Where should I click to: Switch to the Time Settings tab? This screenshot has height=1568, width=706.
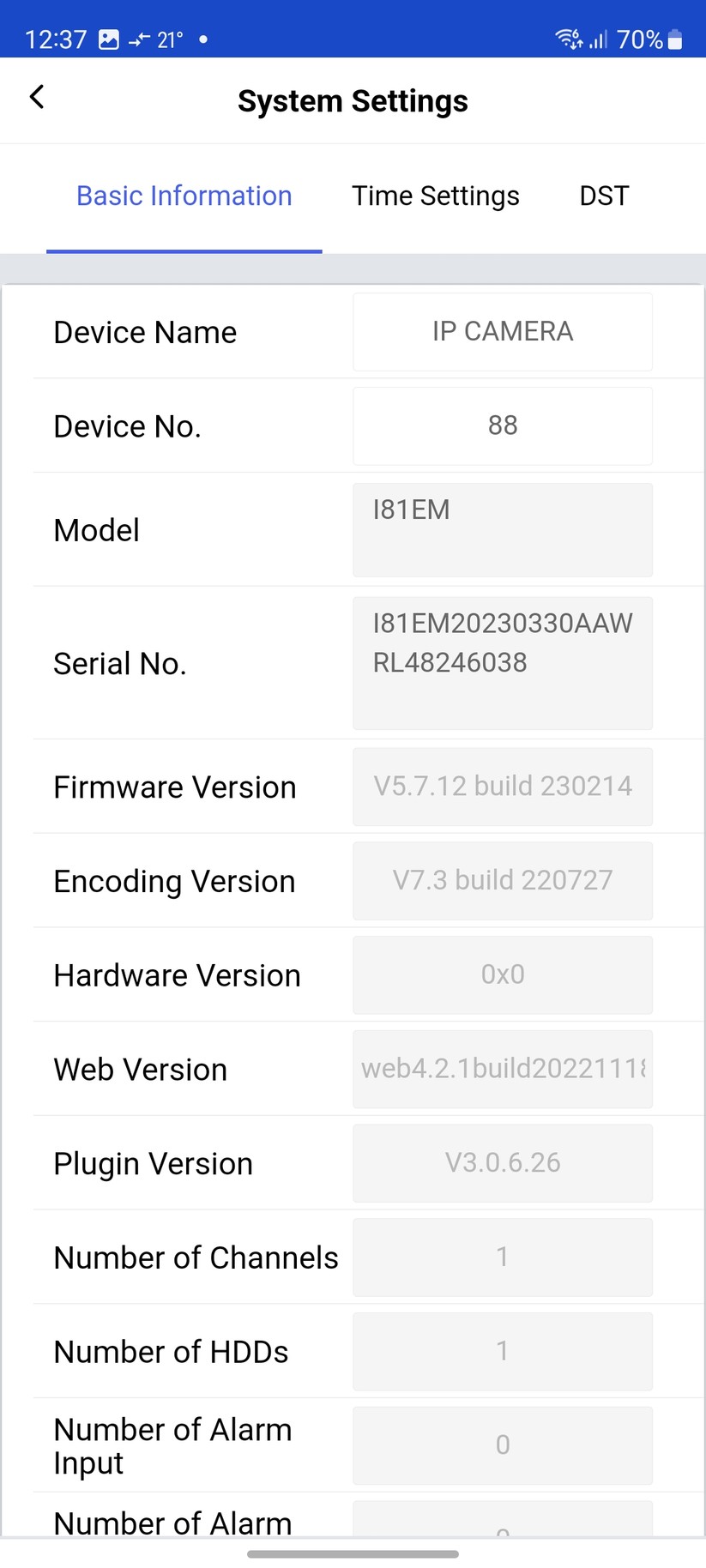pyautogui.click(x=435, y=196)
